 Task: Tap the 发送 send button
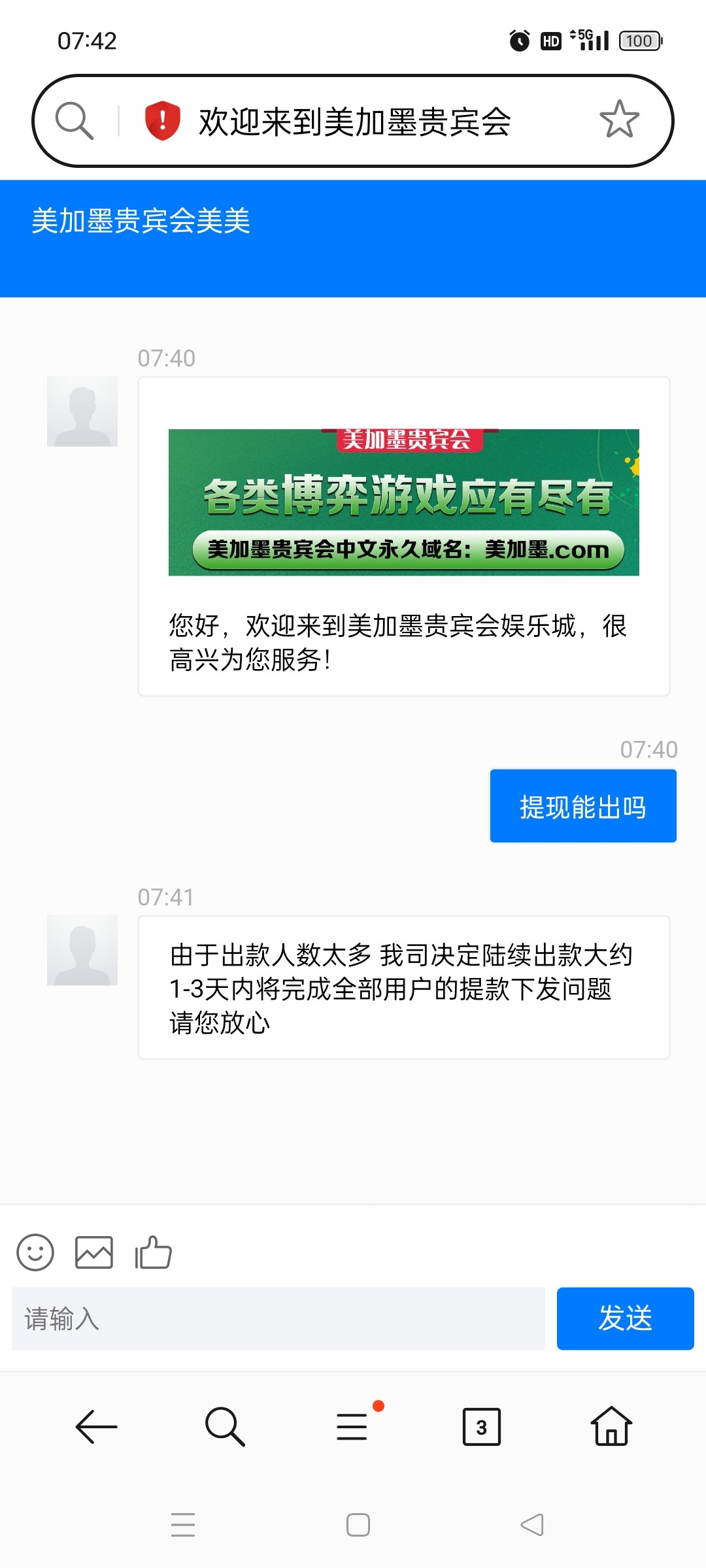[626, 1318]
